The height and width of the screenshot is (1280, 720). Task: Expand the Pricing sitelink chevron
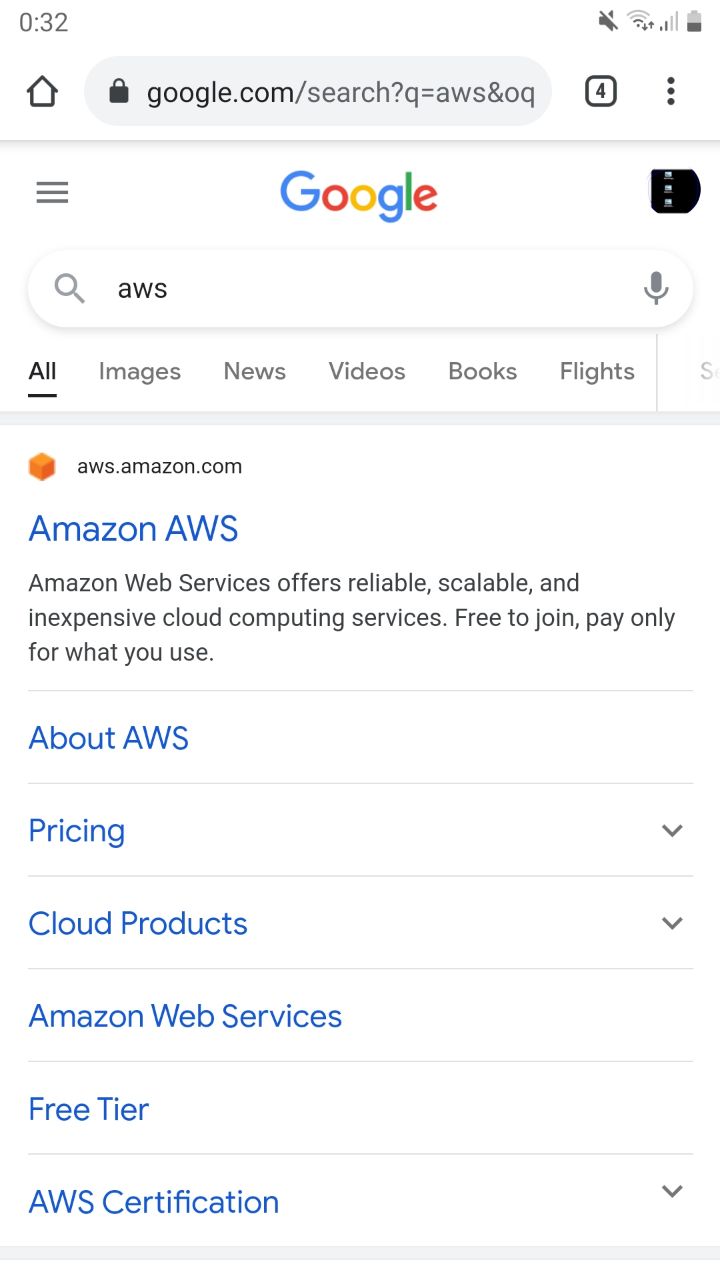672,830
